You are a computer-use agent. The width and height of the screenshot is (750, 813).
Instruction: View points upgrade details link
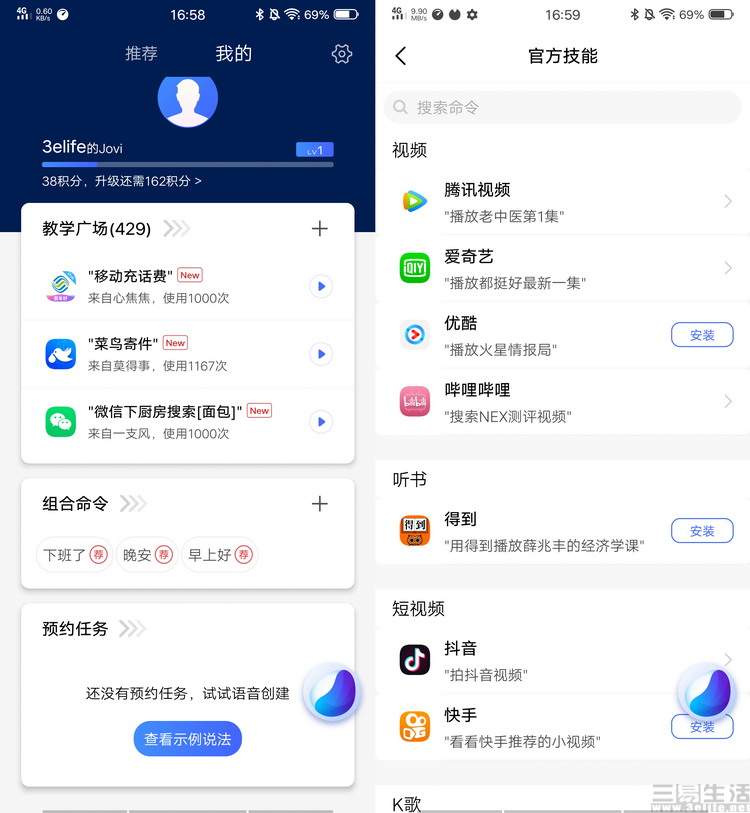(121, 181)
